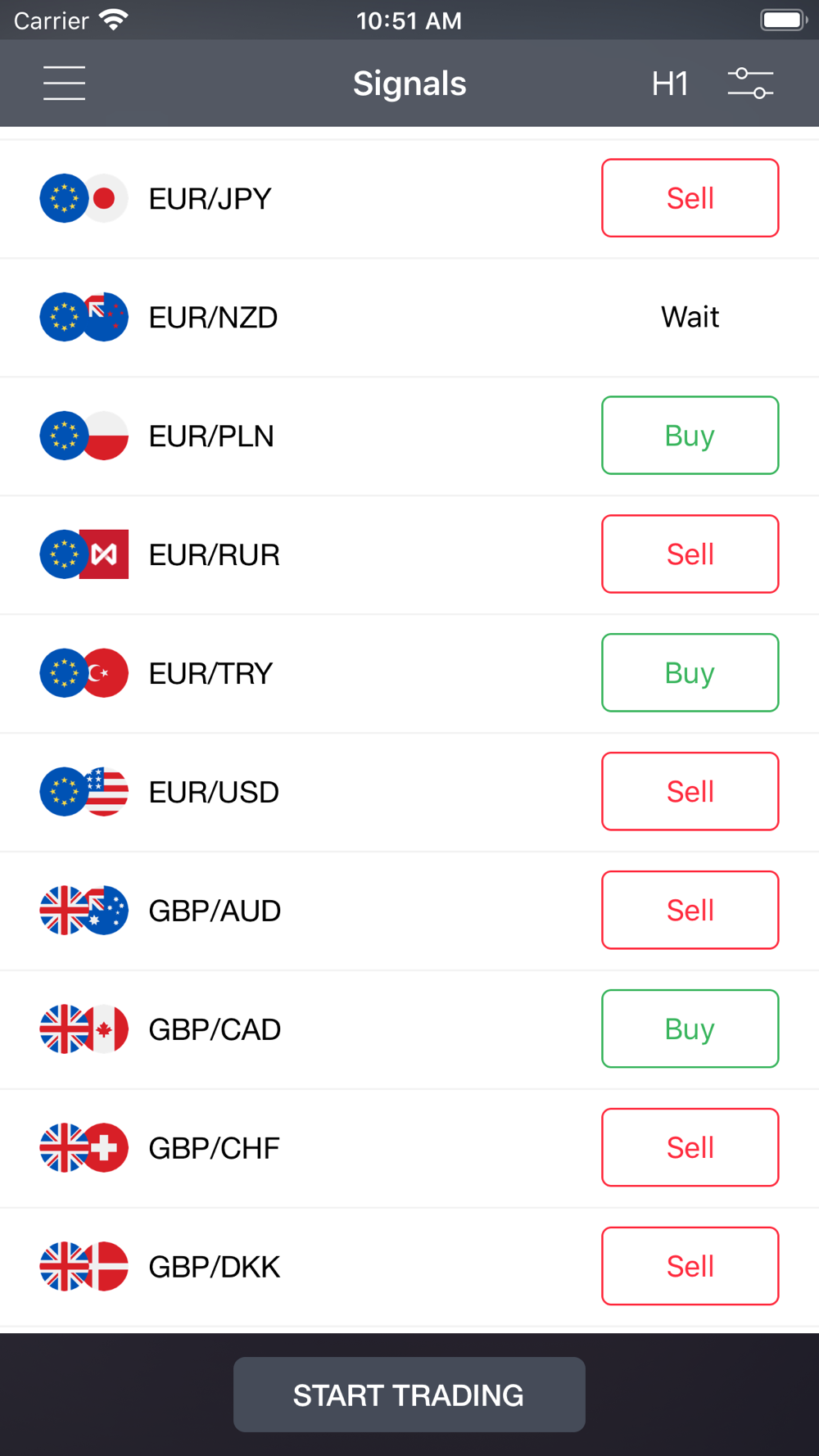Open the filter settings icon
This screenshot has width=819, height=1456.
(x=750, y=84)
